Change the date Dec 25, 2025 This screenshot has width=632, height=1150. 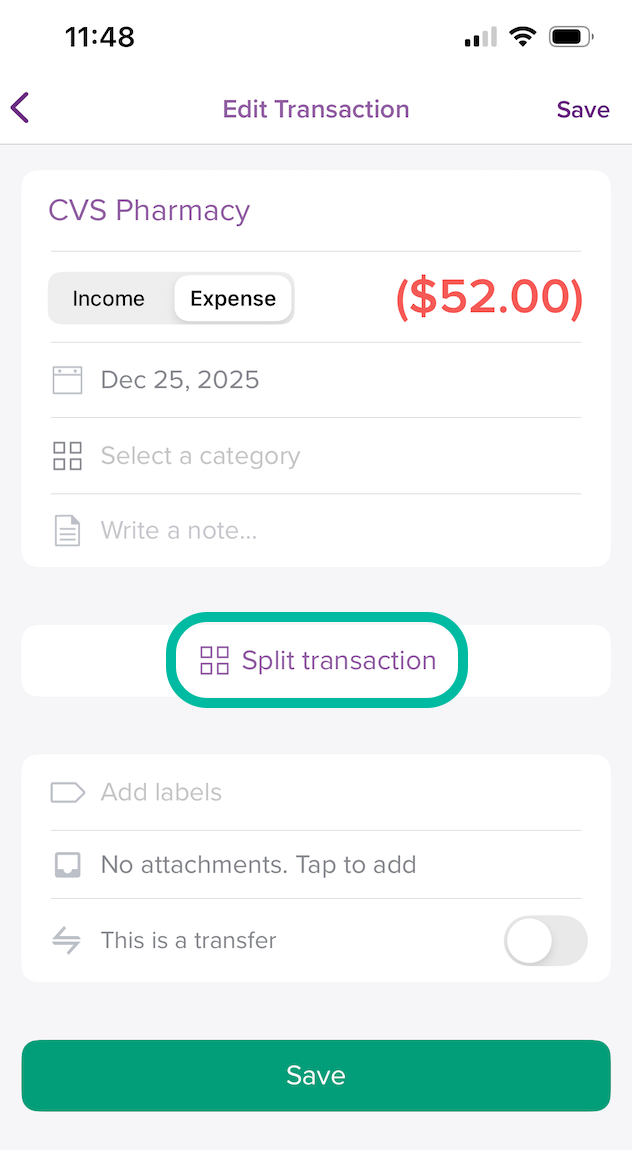coord(180,380)
